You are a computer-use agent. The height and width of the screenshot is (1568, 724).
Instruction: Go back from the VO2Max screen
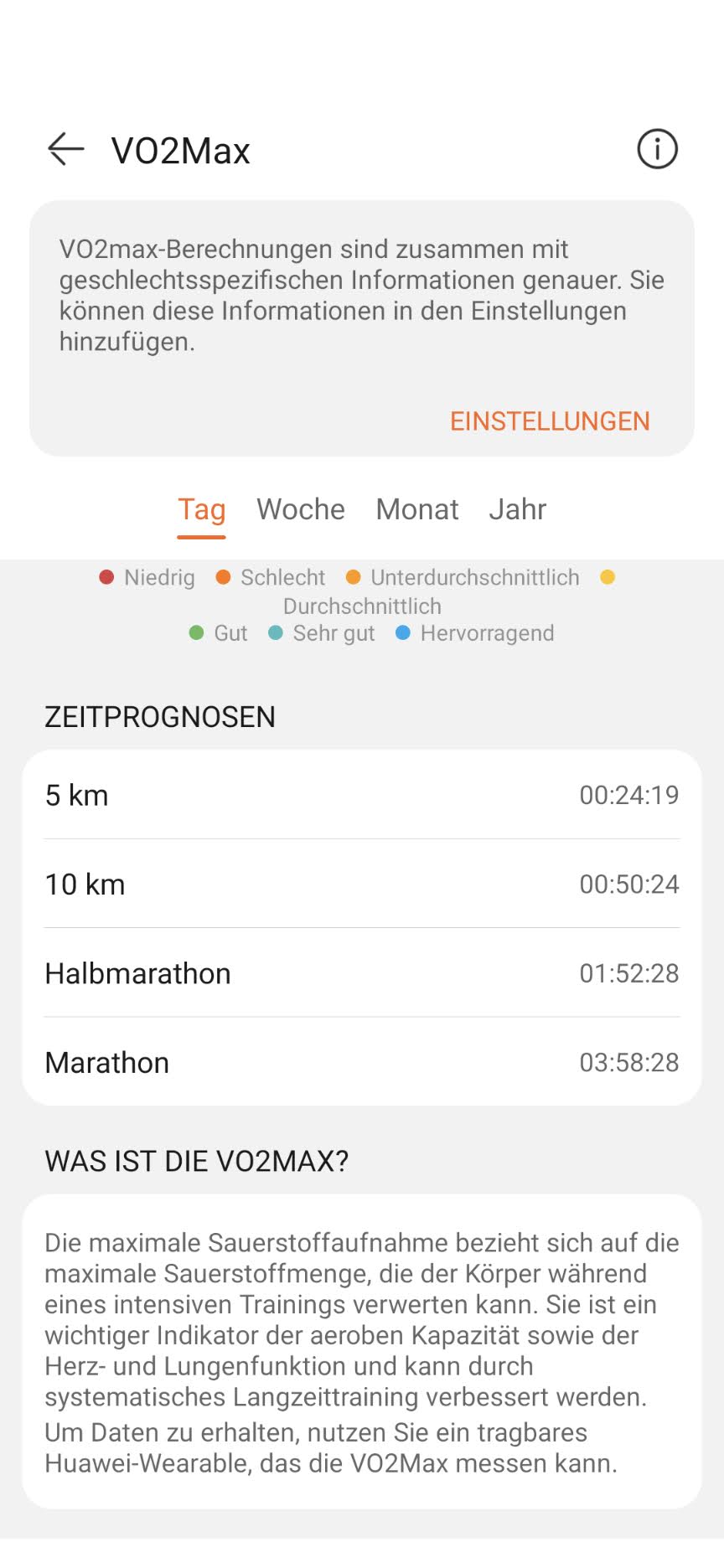[66, 150]
